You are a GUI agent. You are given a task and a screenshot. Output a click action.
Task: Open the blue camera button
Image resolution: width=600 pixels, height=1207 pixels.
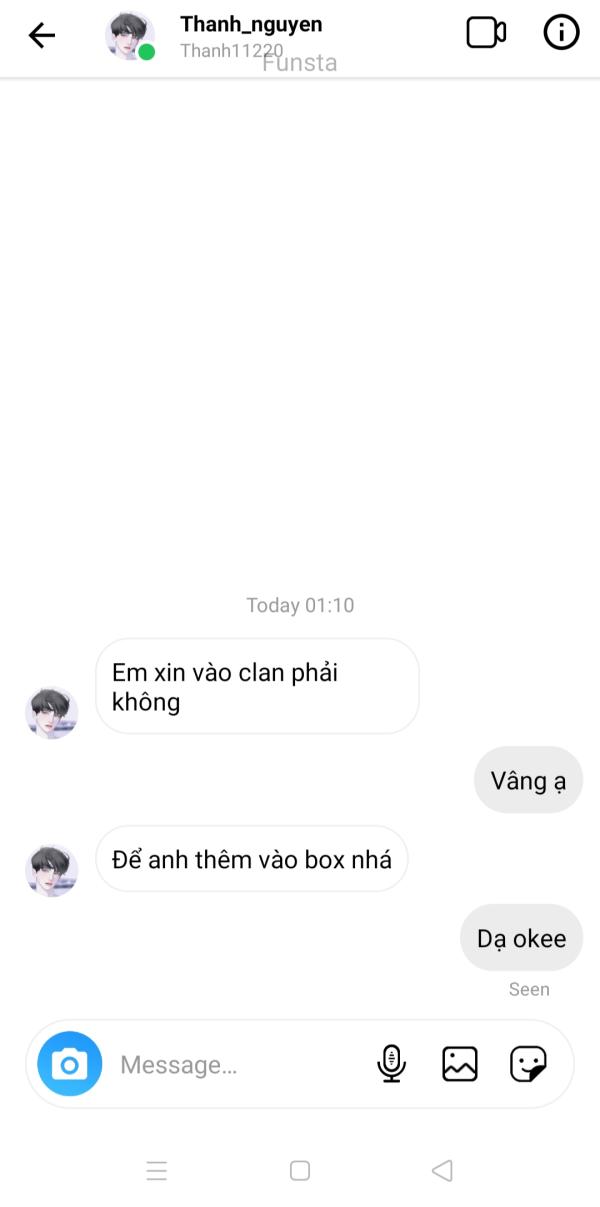coord(69,1064)
